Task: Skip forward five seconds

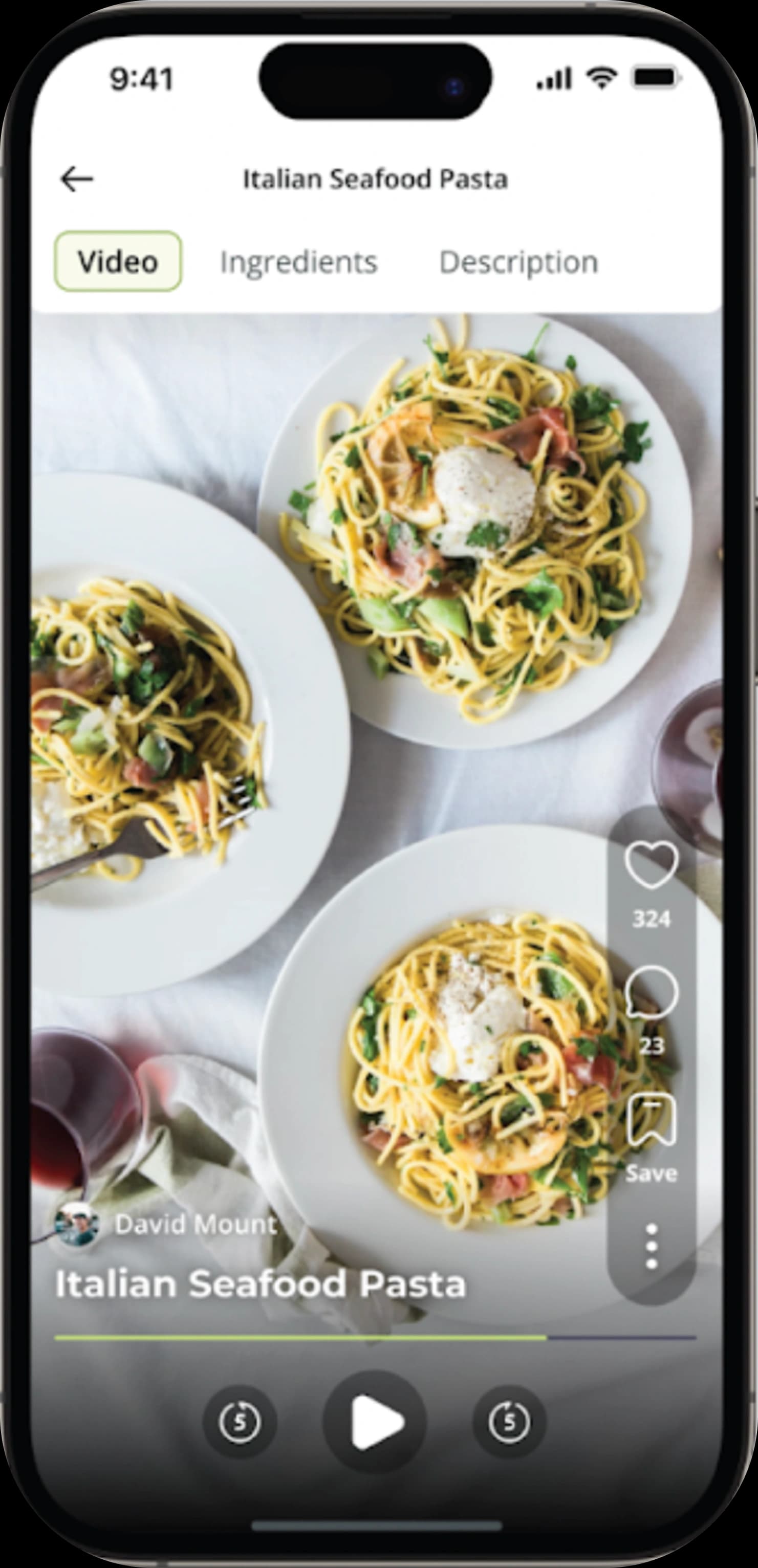Action: [510, 1422]
